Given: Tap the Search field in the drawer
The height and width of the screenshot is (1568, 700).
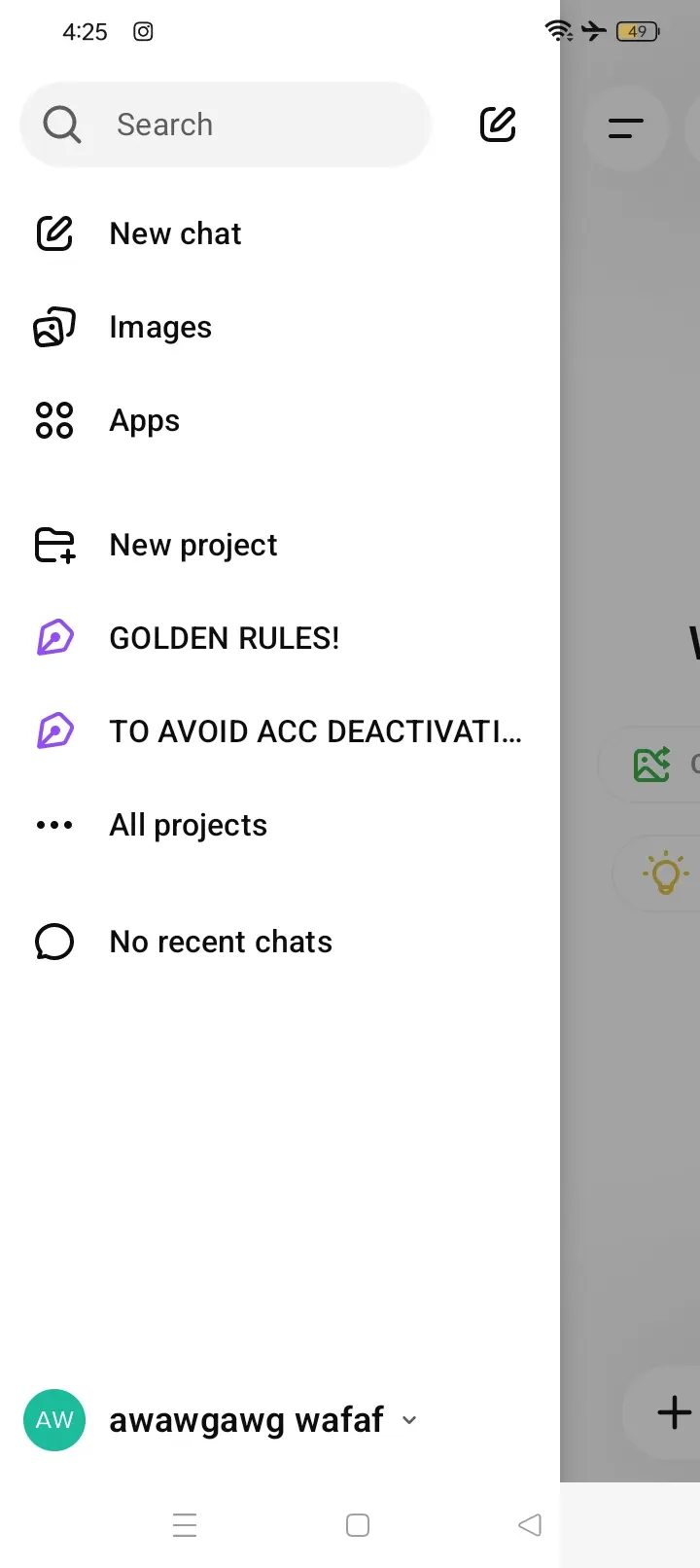Looking at the screenshot, I should pos(225,125).
